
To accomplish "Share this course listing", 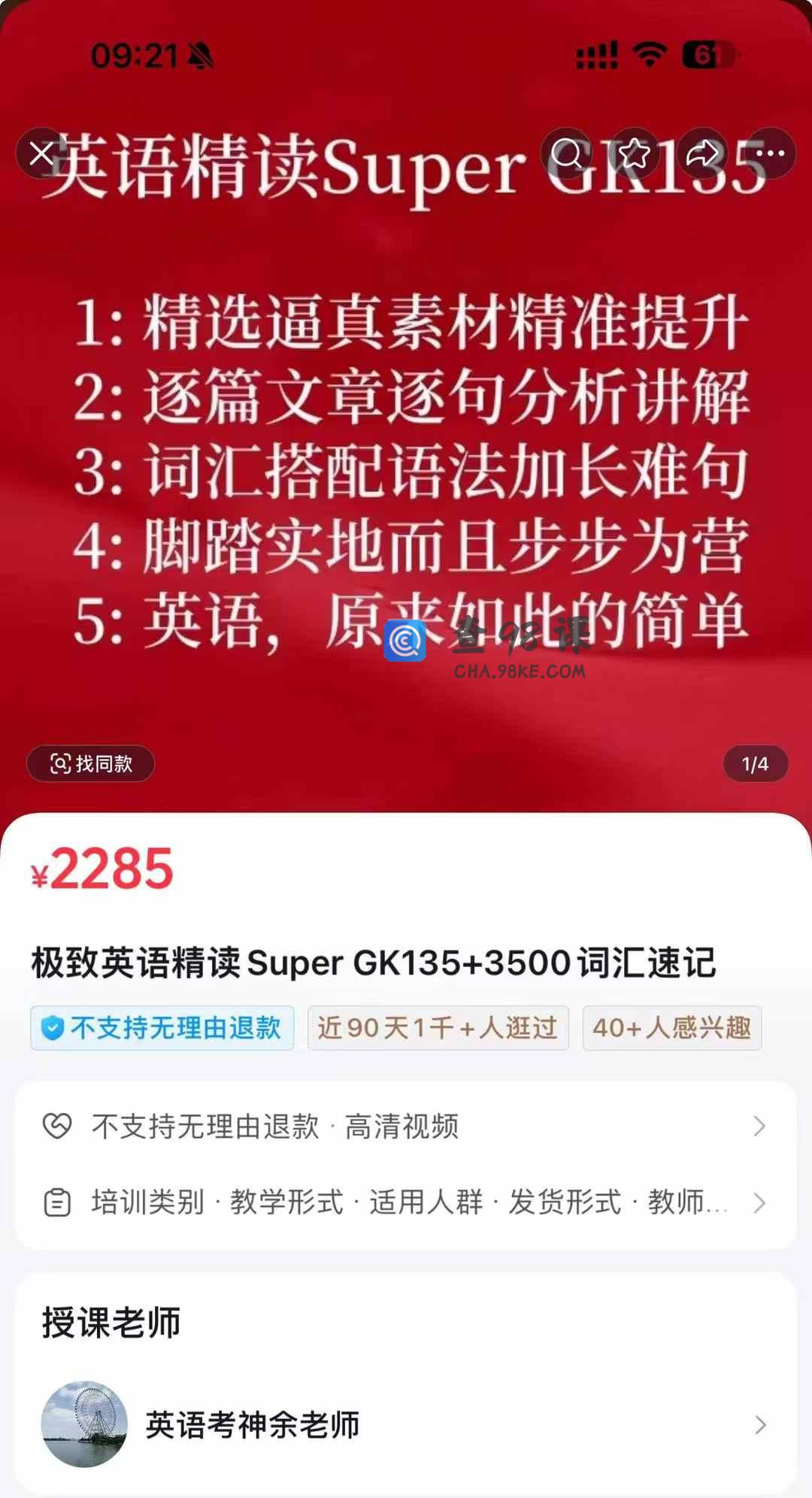I will (x=702, y=153).
